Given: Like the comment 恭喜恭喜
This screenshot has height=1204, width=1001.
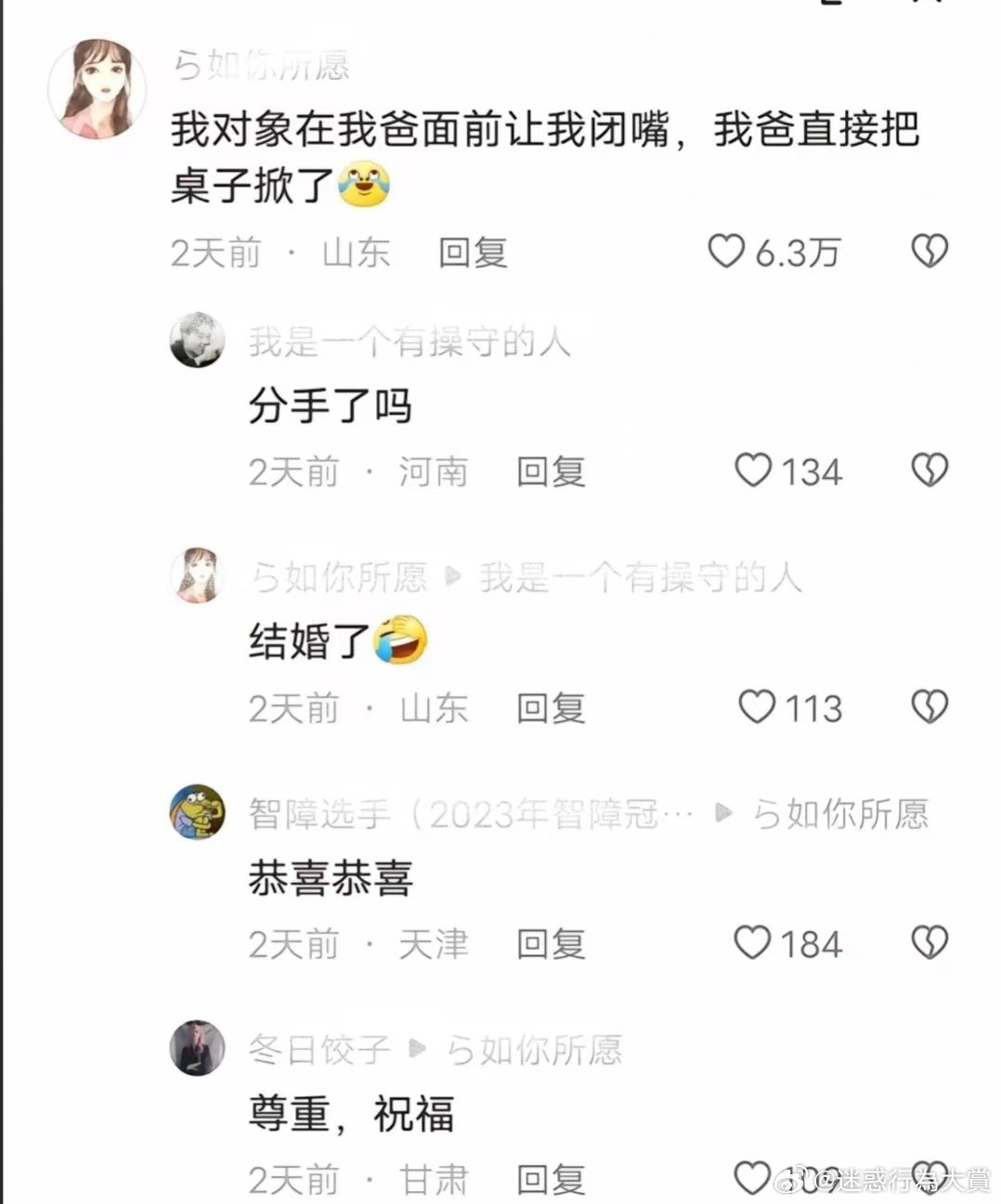Looking at the screenshot, I should [752, 943].
